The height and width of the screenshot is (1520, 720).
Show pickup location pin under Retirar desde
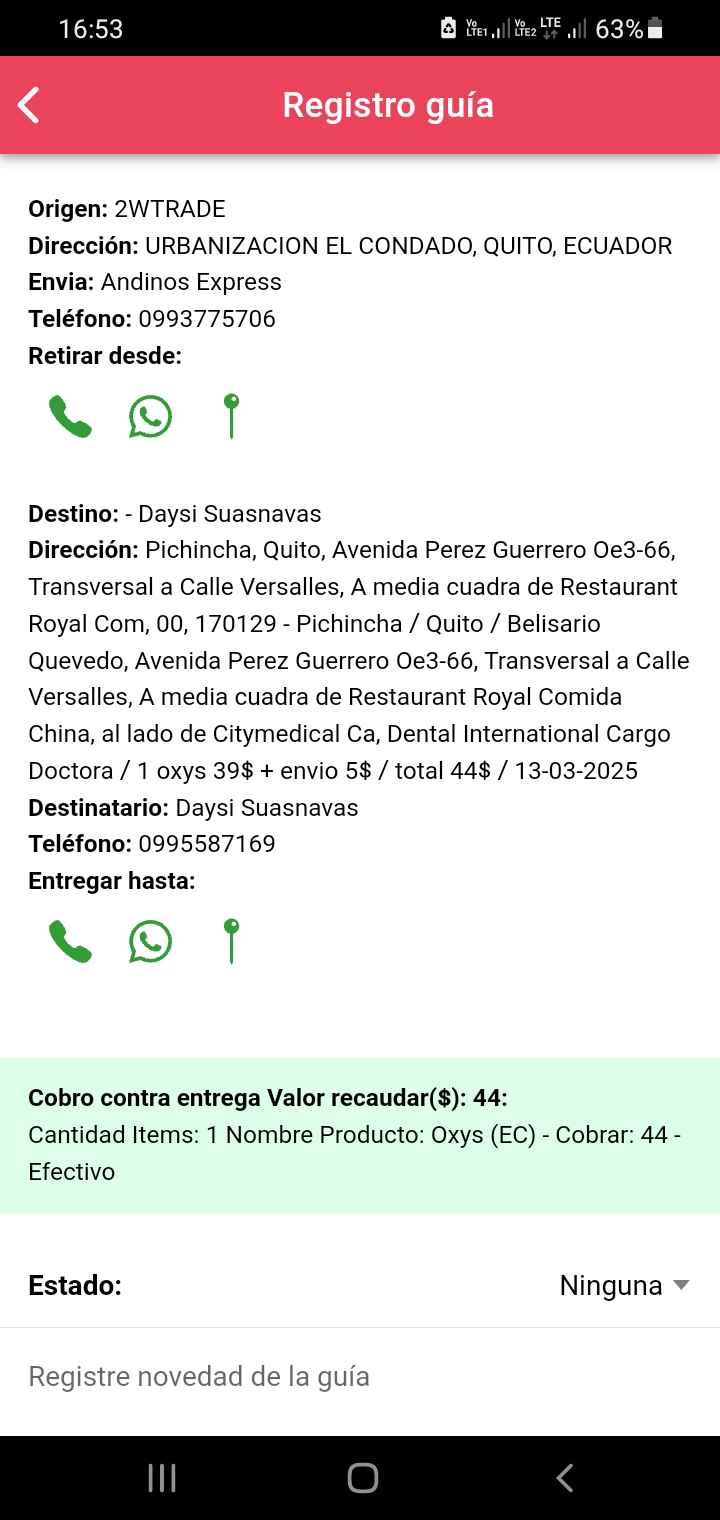coord(231,416)
